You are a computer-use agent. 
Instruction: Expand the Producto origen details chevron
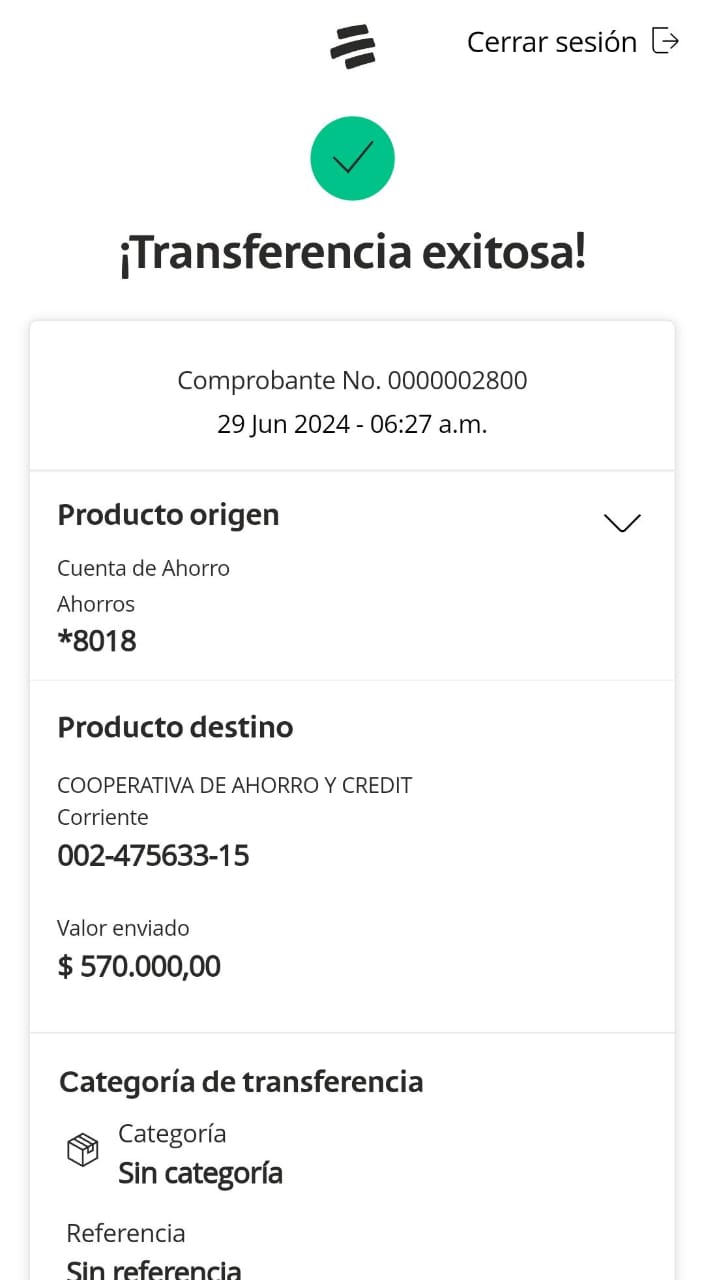(x=622, y=522)
